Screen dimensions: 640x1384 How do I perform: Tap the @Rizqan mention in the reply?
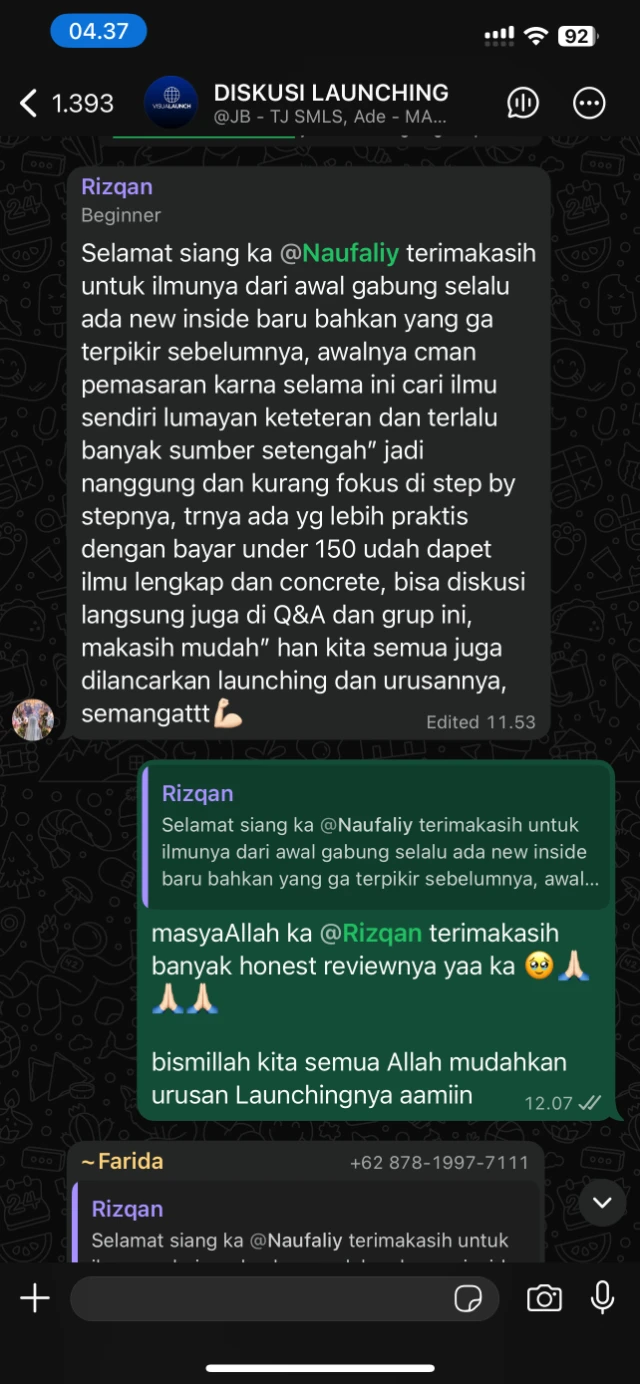tap(371, 934)
